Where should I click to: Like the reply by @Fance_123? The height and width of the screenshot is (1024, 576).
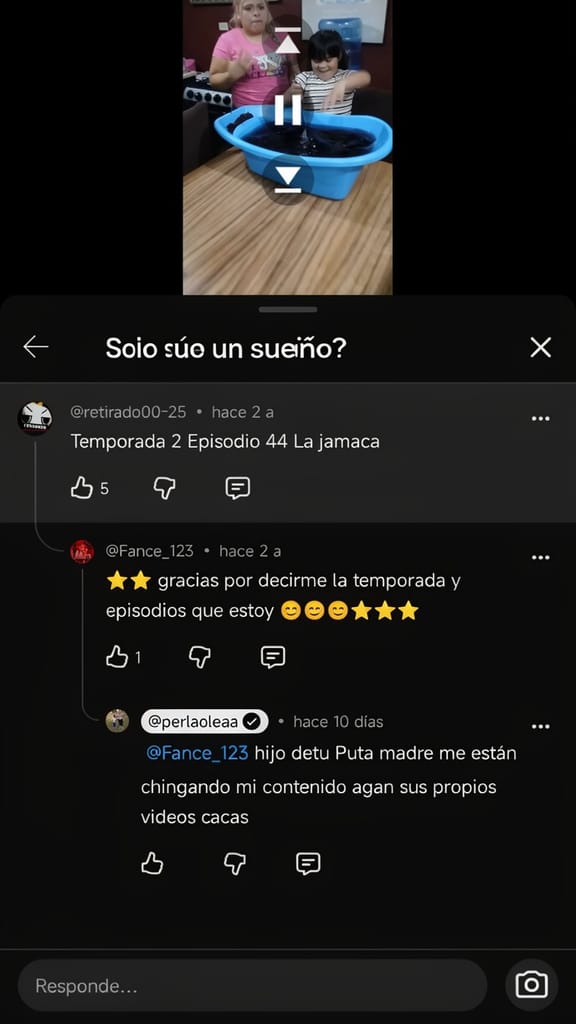(x=117, y=657)
